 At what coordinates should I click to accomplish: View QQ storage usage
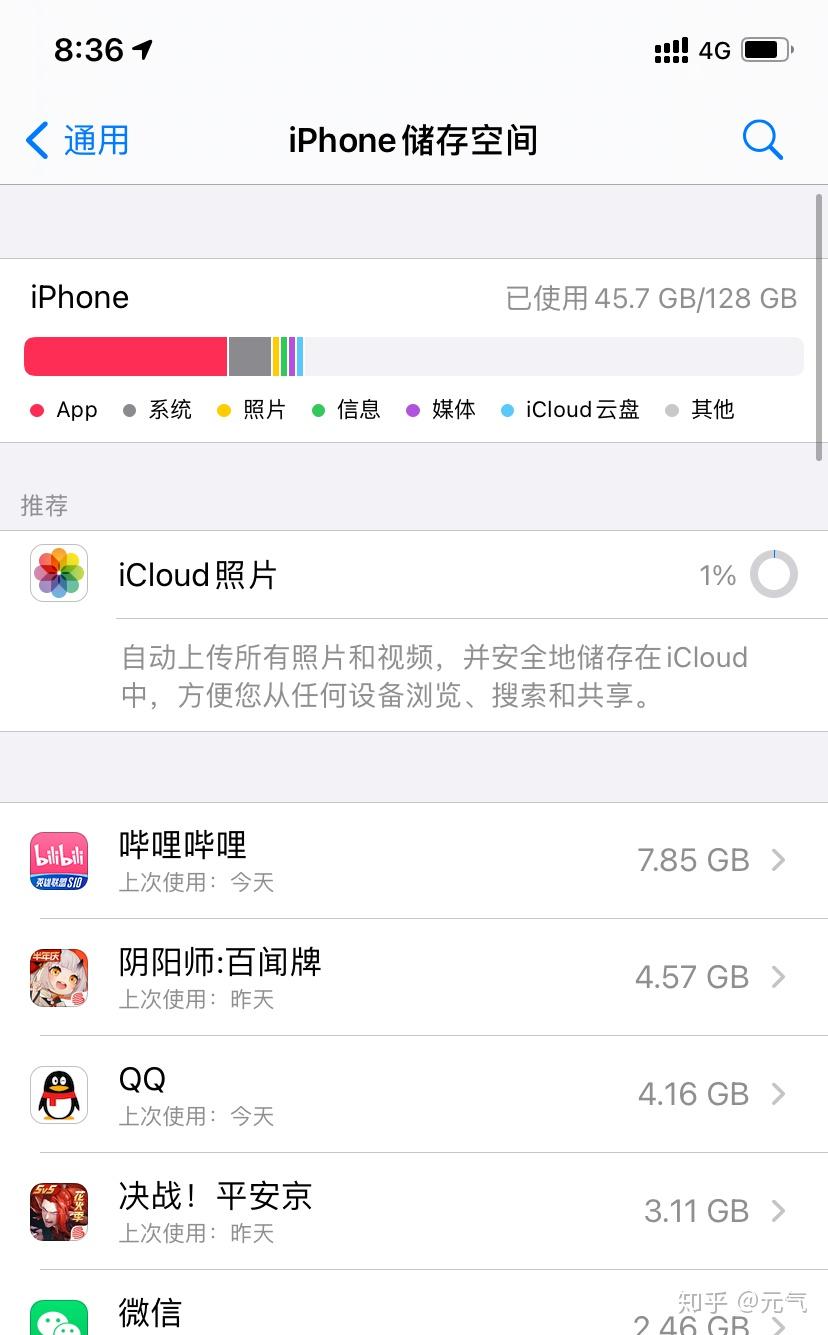[x=414, y=1094]
